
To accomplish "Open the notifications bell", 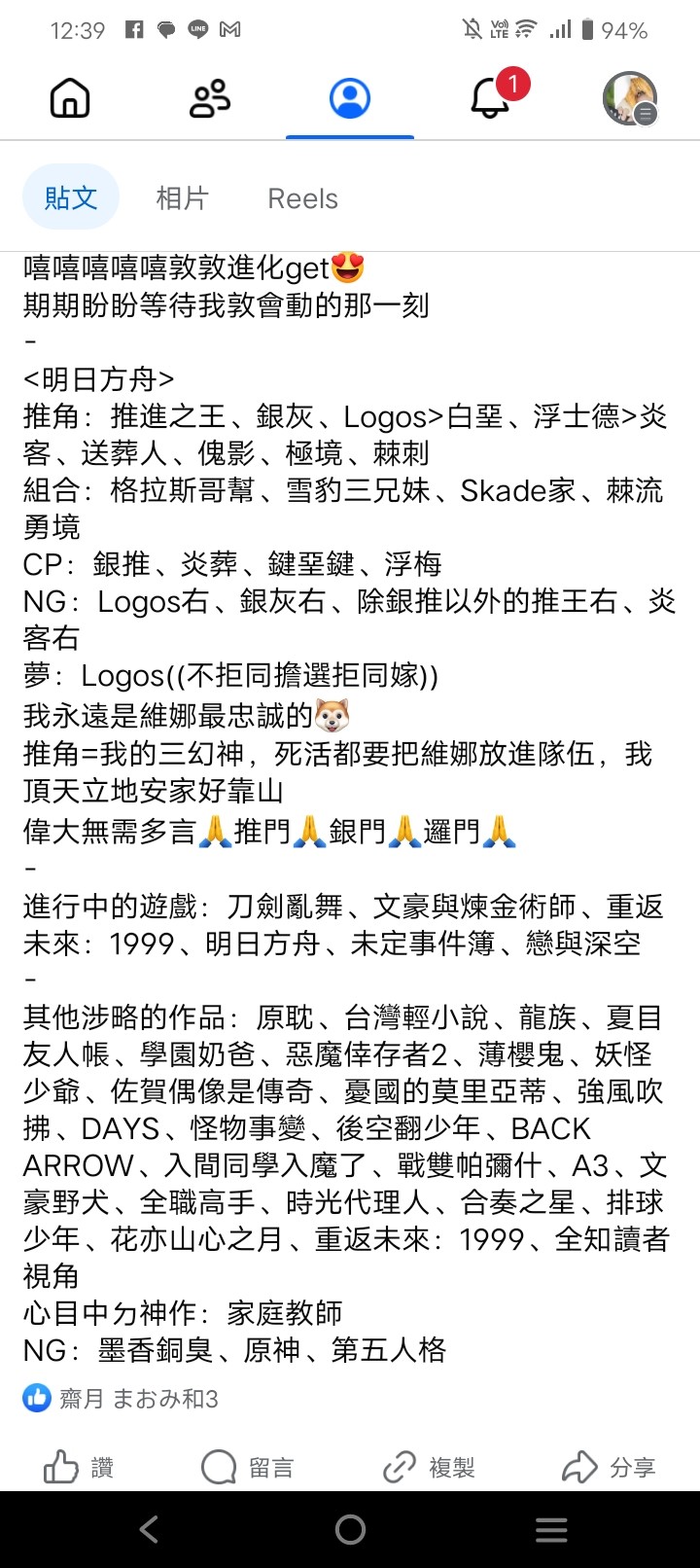I will (493, 96).
